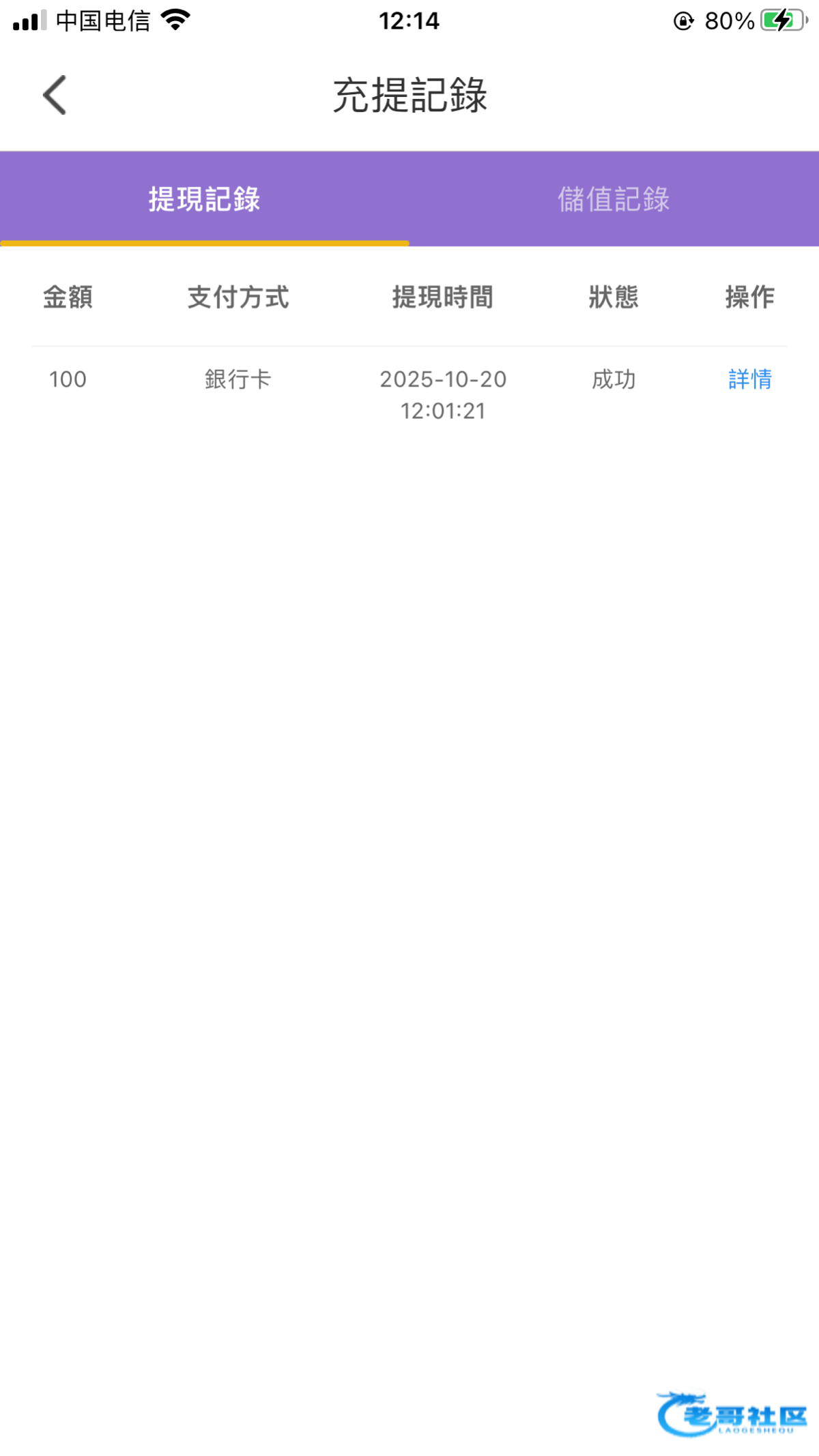Open 詳情 for the 100 withdrawal

(749, 379)
